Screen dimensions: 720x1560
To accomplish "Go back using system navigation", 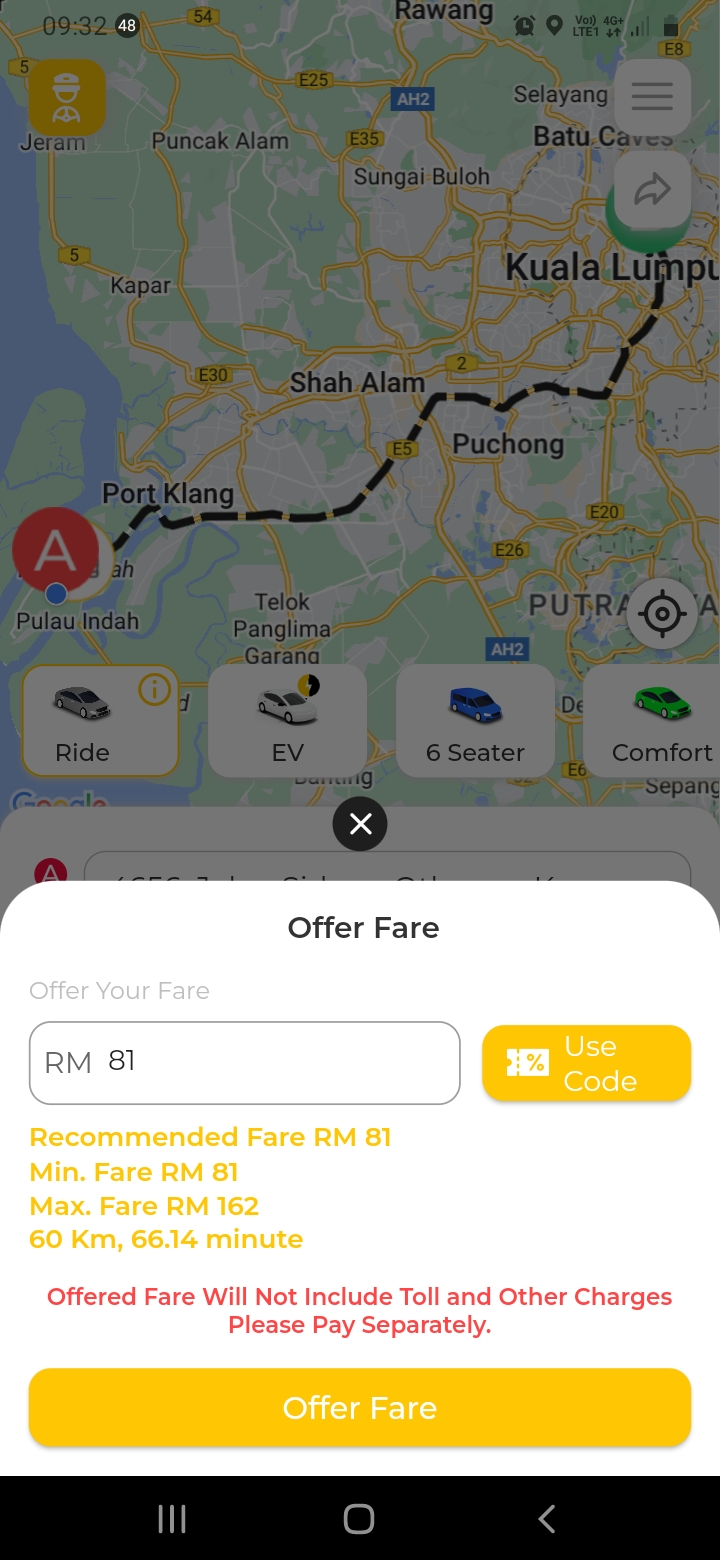I will pyautogui.click(x=546, y=1519).
